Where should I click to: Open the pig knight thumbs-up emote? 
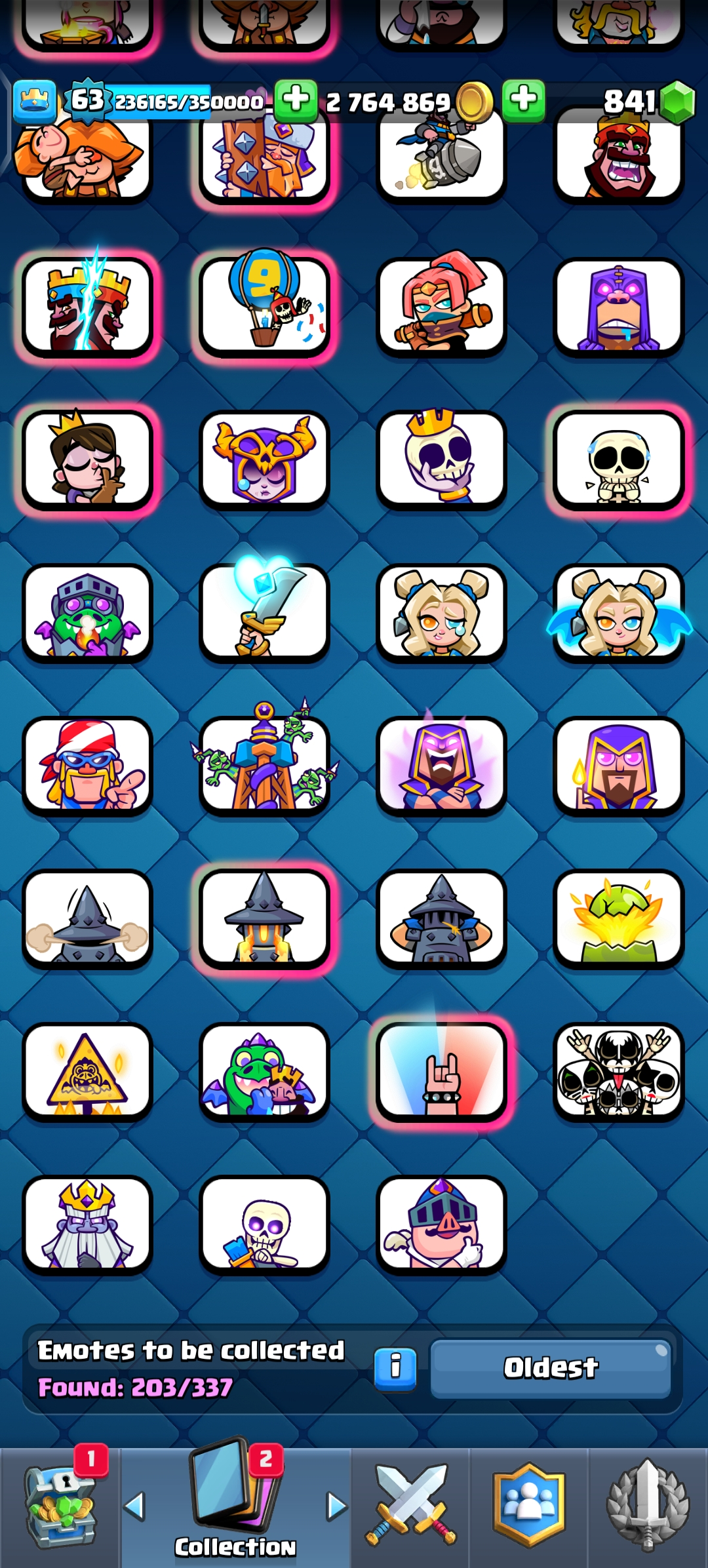point(441,1224)
